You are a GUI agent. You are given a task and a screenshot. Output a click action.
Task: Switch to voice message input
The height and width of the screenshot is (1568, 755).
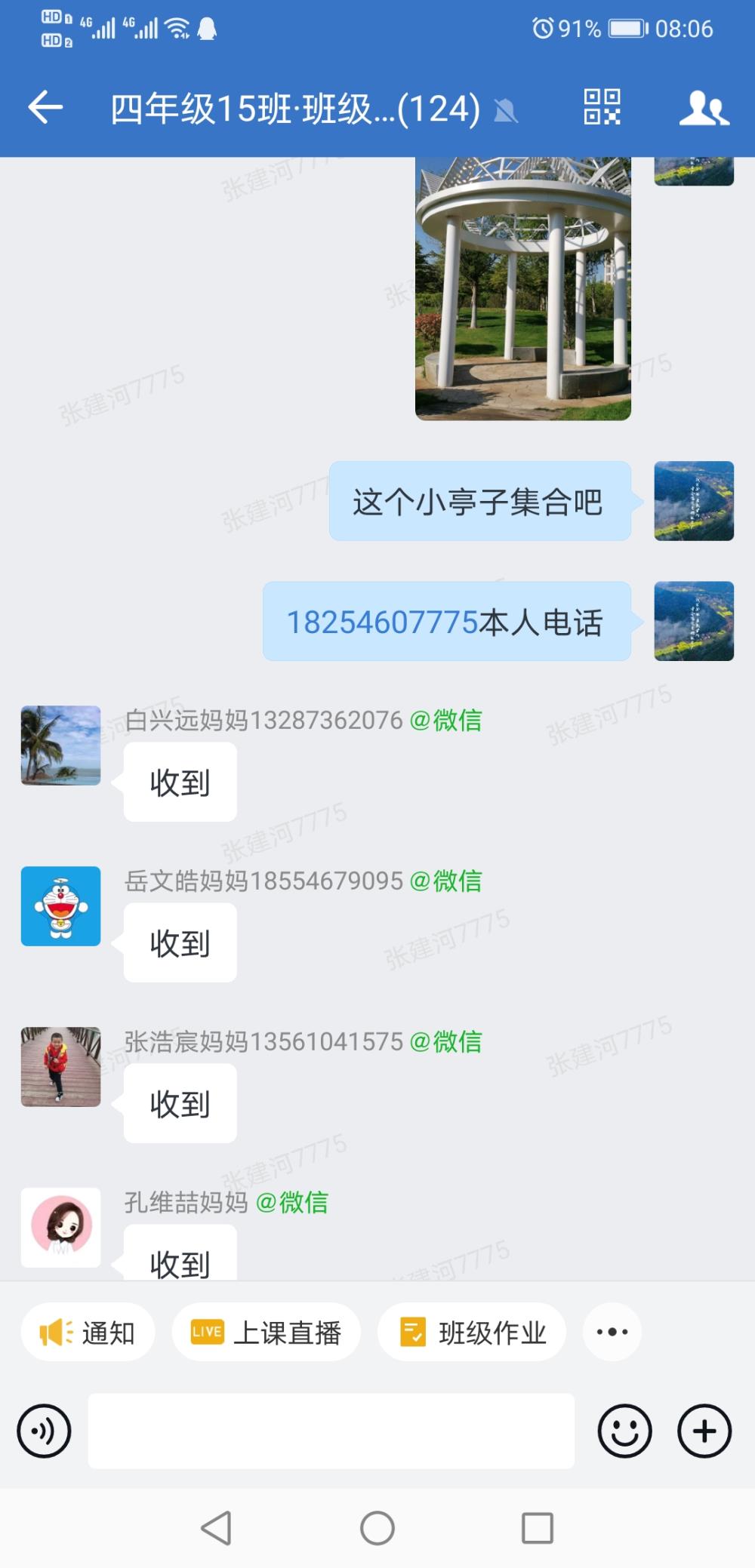tap(44, 1431)
